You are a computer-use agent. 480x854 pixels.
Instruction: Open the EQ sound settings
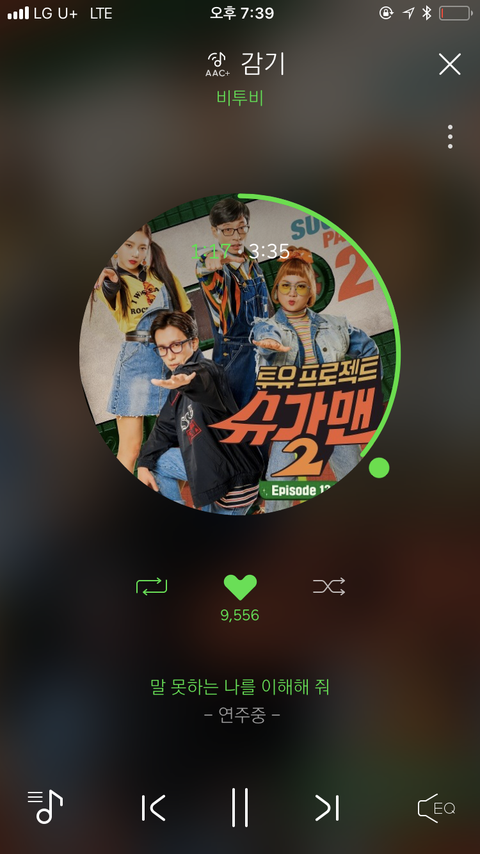tap(436, 808)
